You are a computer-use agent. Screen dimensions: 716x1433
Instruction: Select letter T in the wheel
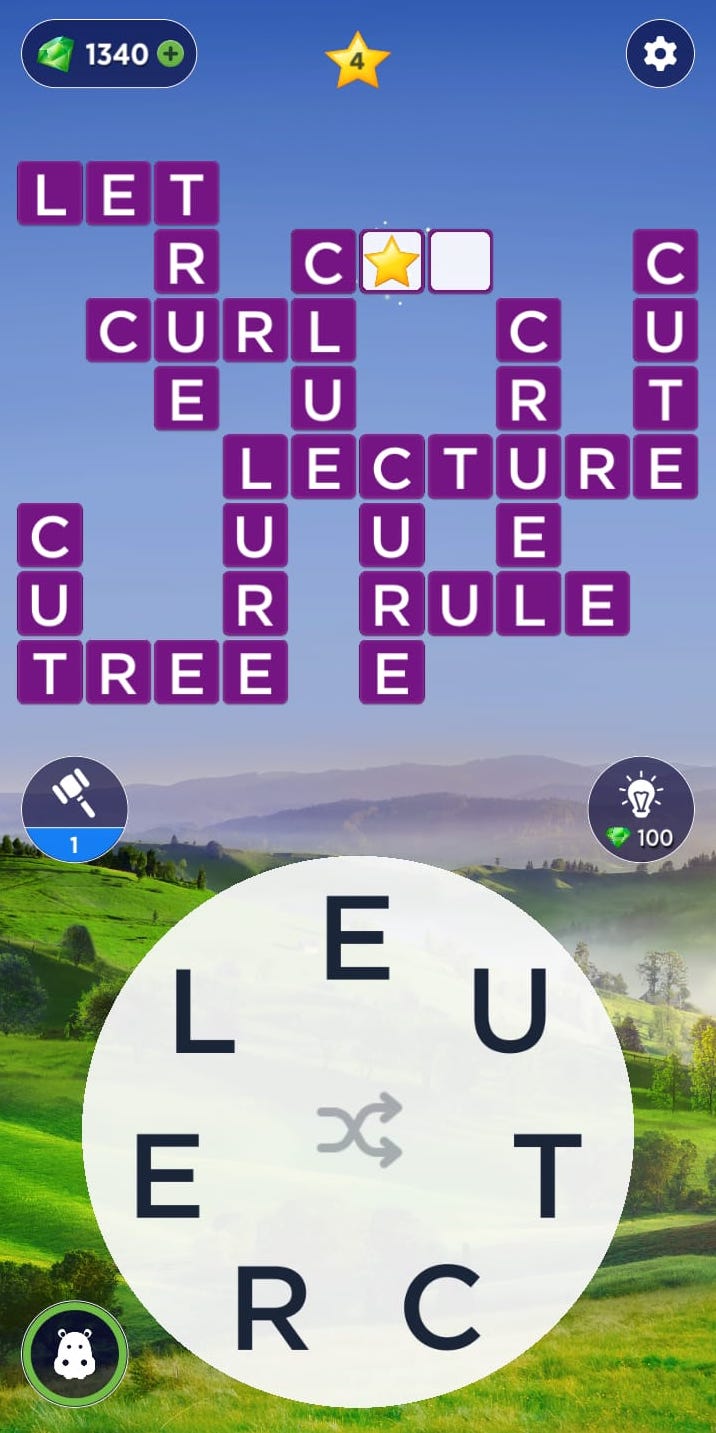tap(547, 1175)
